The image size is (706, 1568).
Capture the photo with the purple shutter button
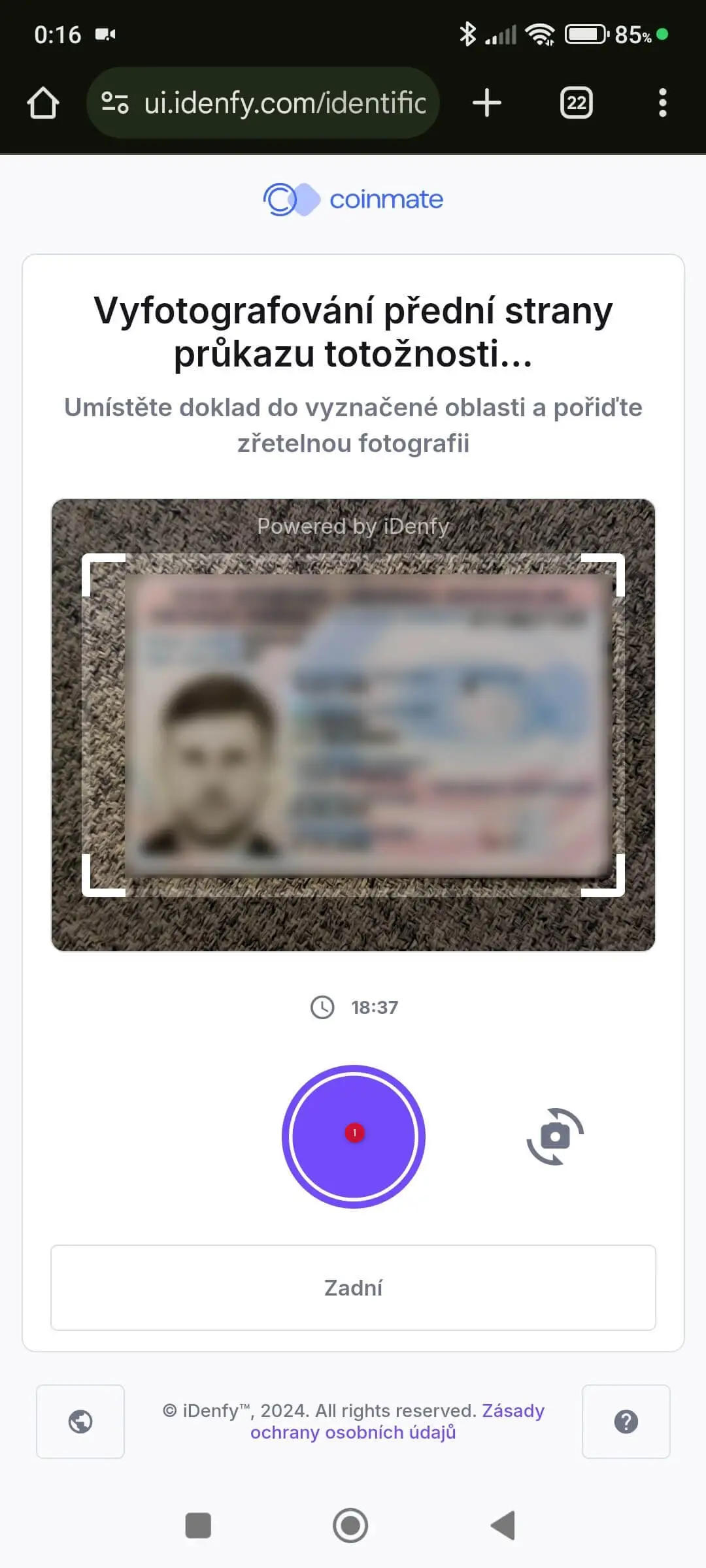click(354, 1137)
